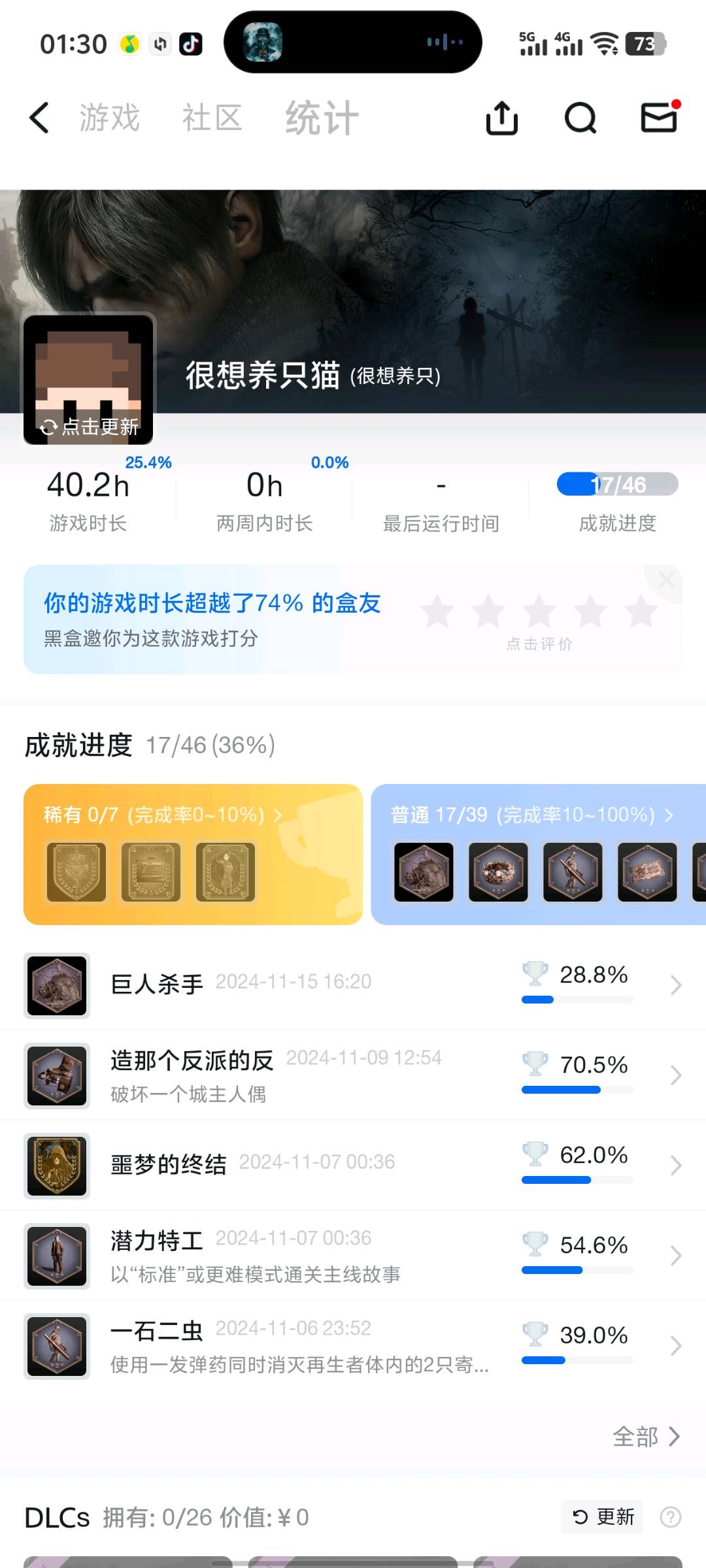Open the 稀有 0/7 achievements card
The image size is (706, 1568).
pos(193,855)
